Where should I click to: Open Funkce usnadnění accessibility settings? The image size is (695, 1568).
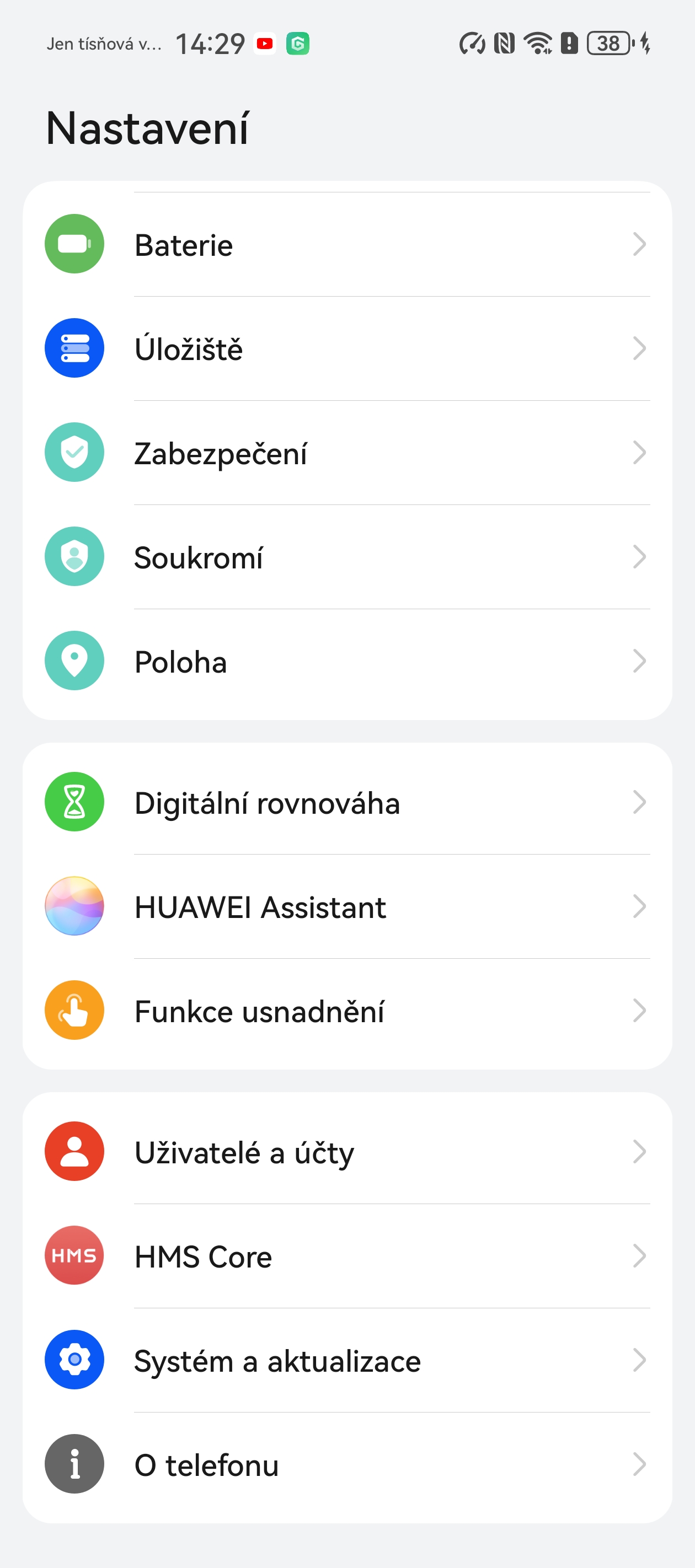(347, 1011)
